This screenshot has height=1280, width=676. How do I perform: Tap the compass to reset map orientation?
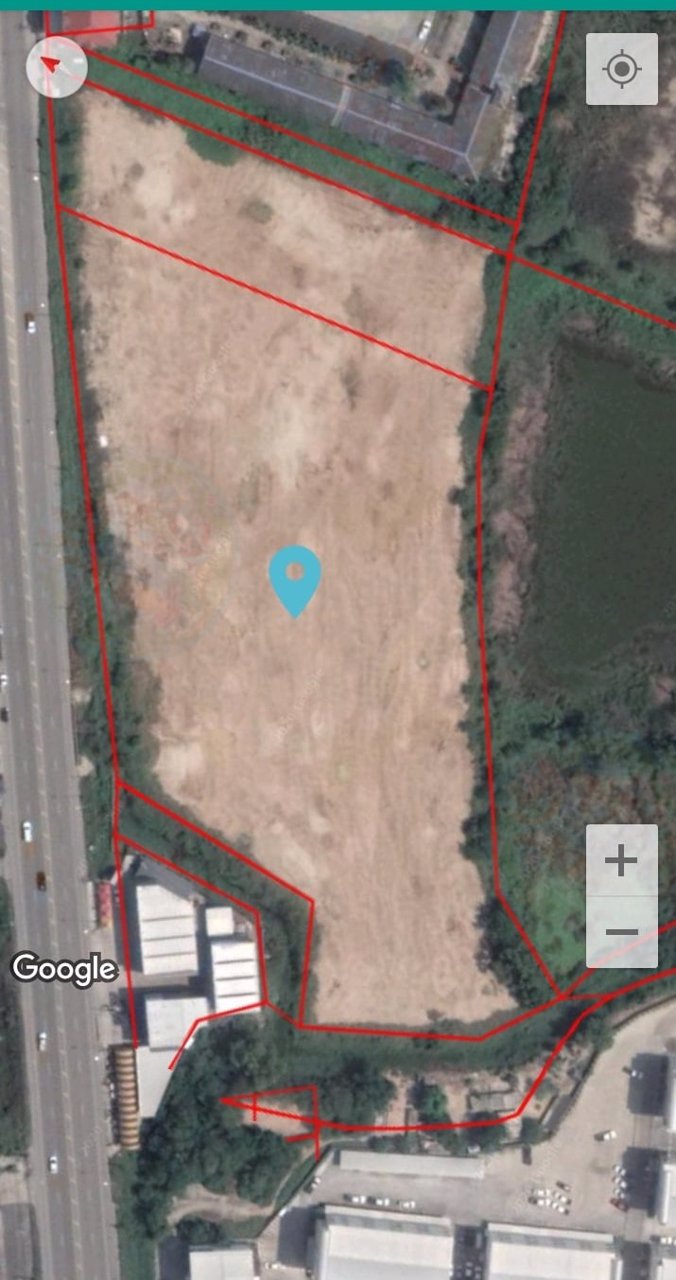(x=56, y=67)
